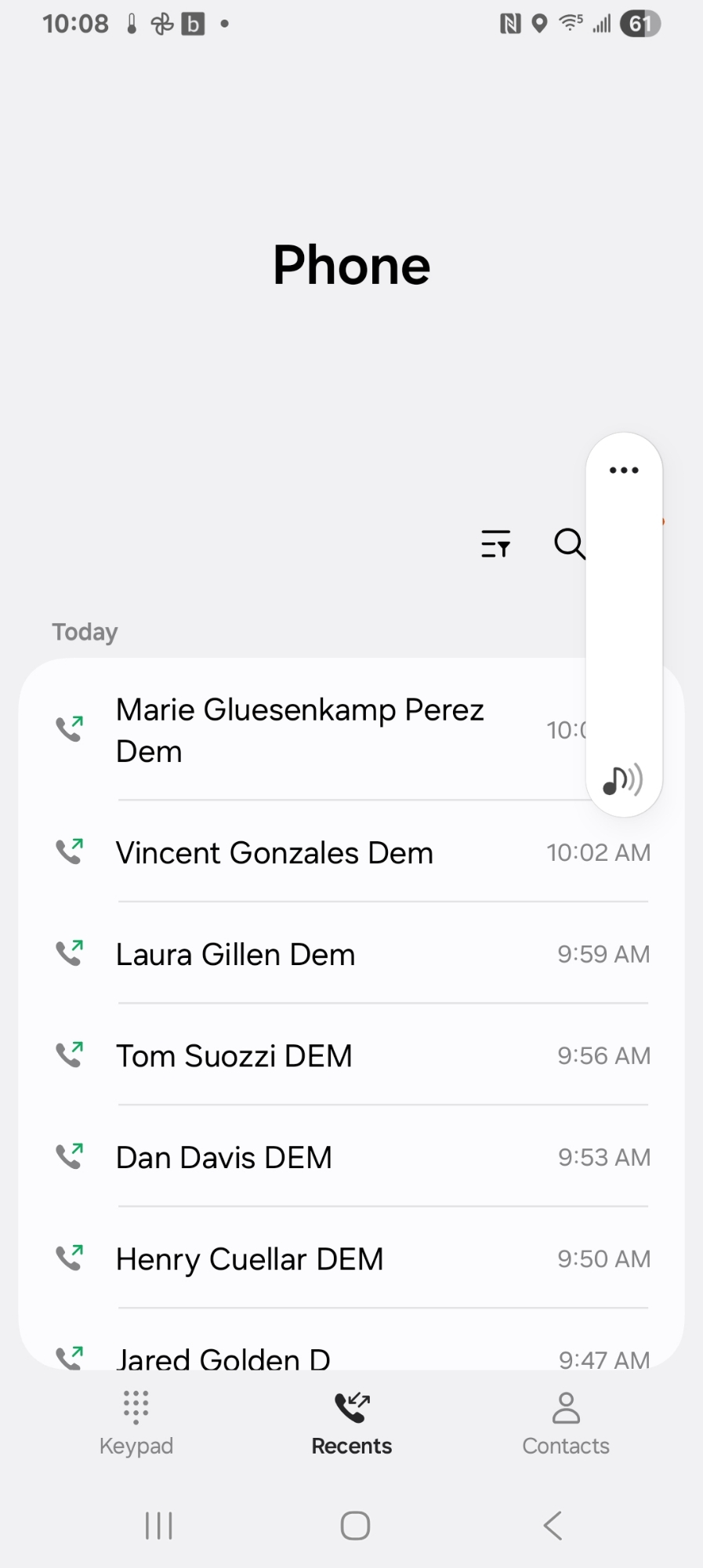Select the Recents tab
Viewport: 703px width, 1568px height.
coord(351,1422)
